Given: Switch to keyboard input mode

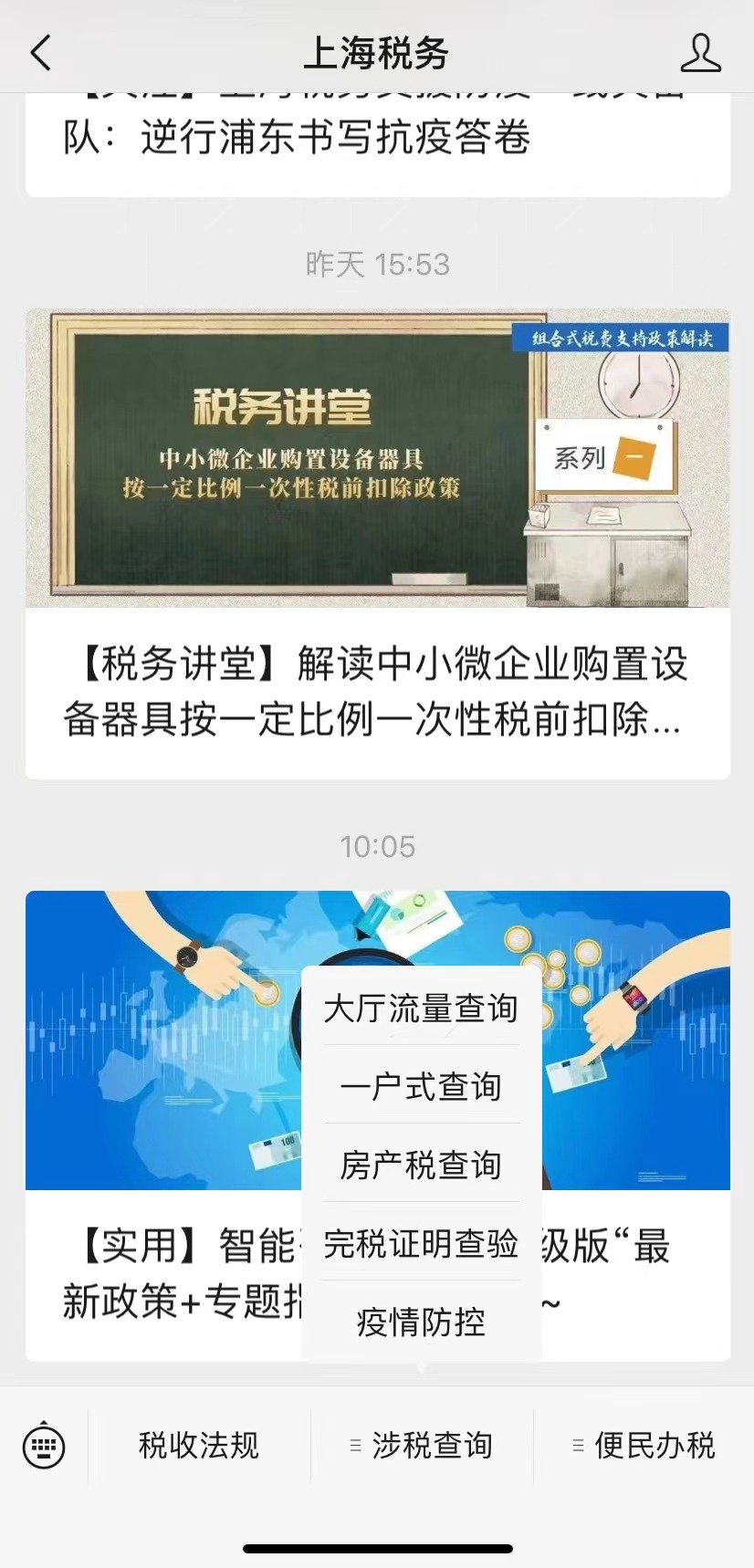Looking at the screenshot, I should (44, 1446).
